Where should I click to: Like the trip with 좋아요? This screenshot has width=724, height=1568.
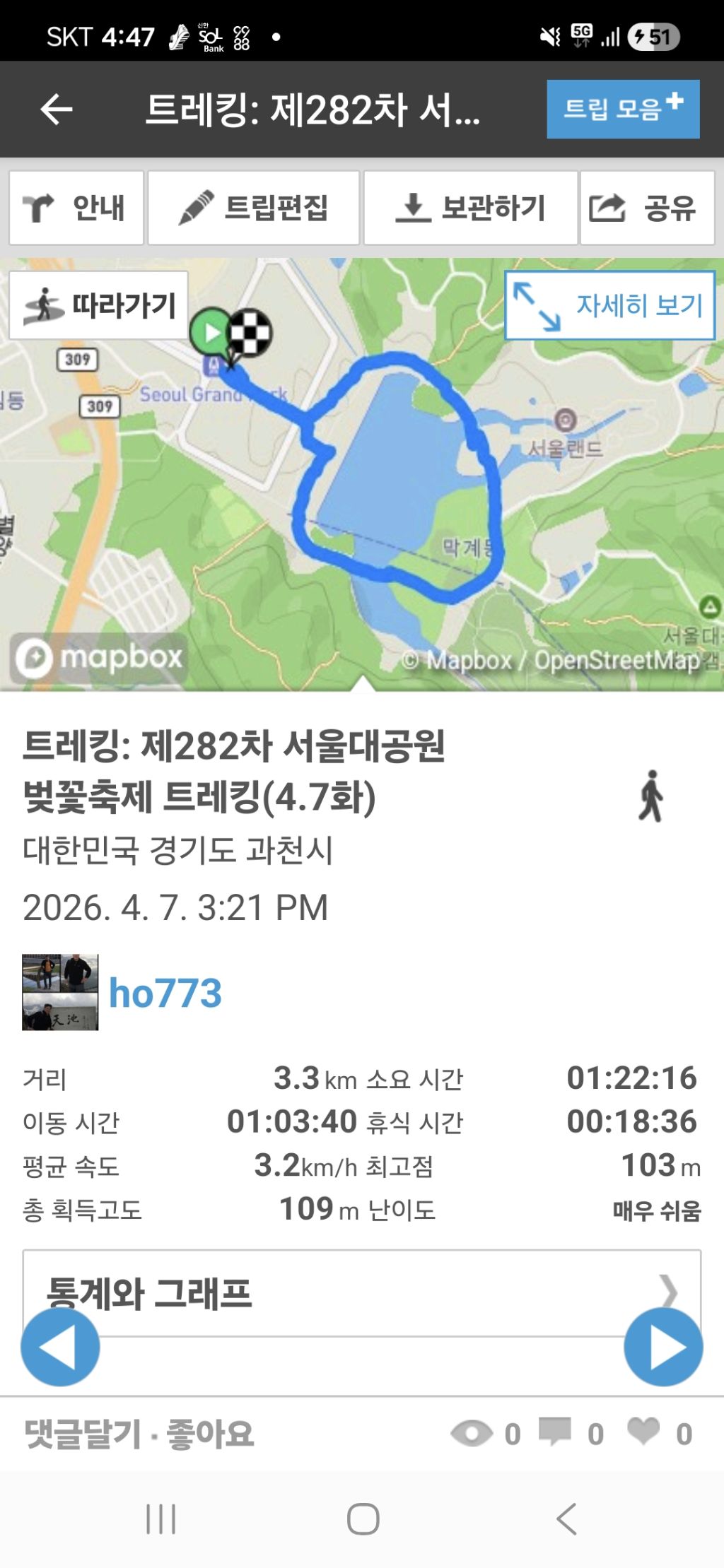[210, 1434]
